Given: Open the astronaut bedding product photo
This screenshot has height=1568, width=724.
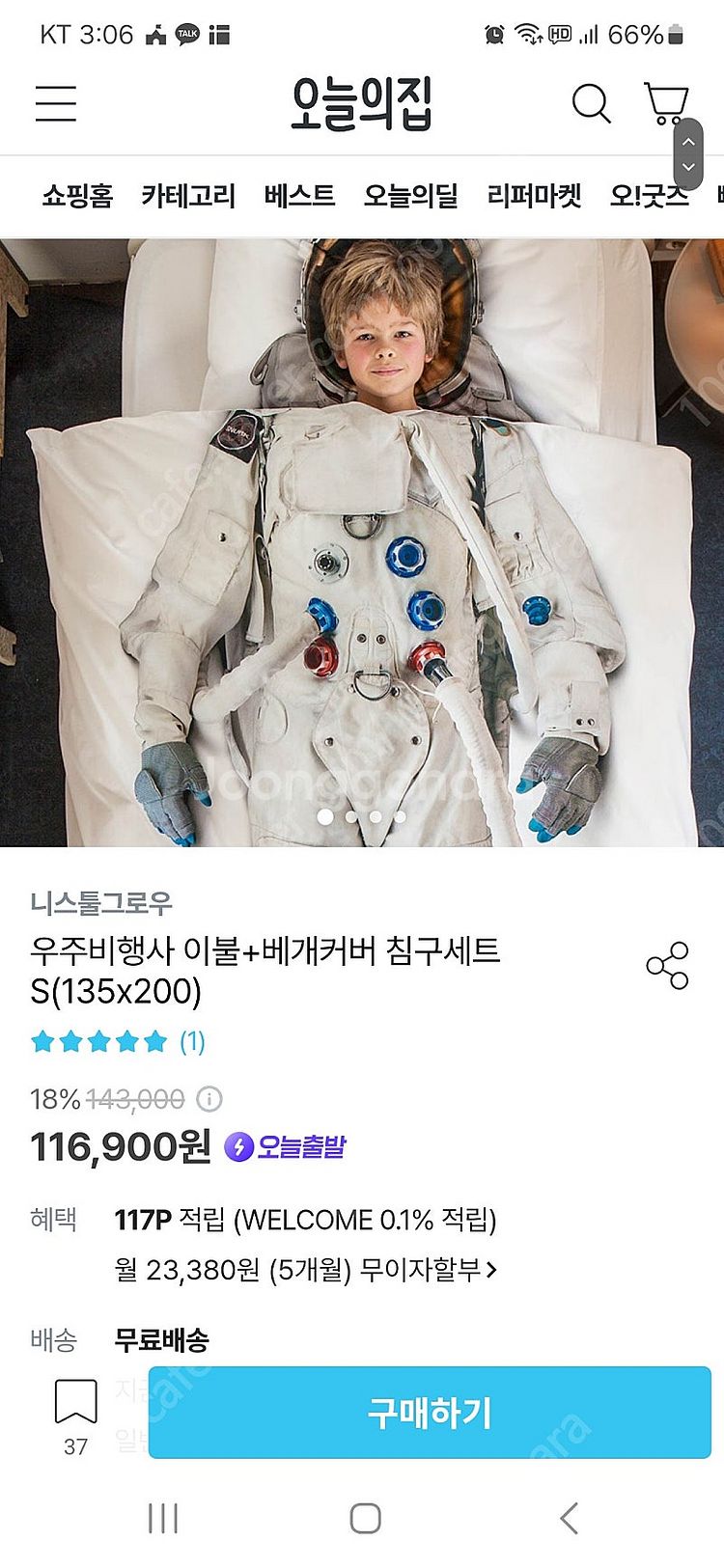Looking at the screenshot, I should click(362, 540).
